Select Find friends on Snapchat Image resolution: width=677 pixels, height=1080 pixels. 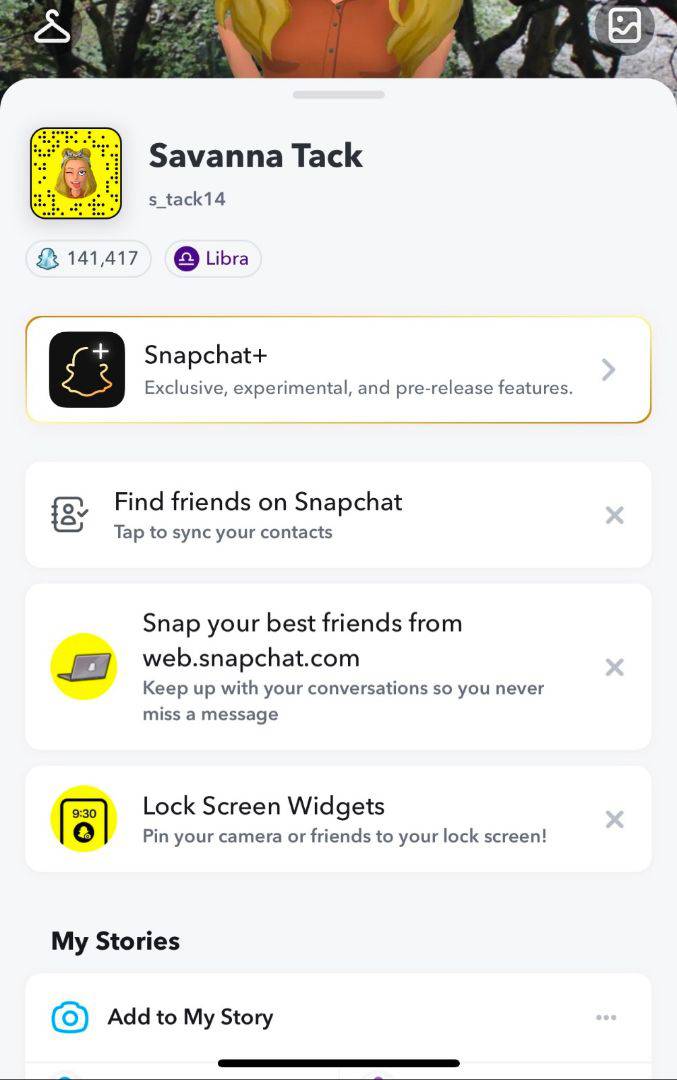300,515
